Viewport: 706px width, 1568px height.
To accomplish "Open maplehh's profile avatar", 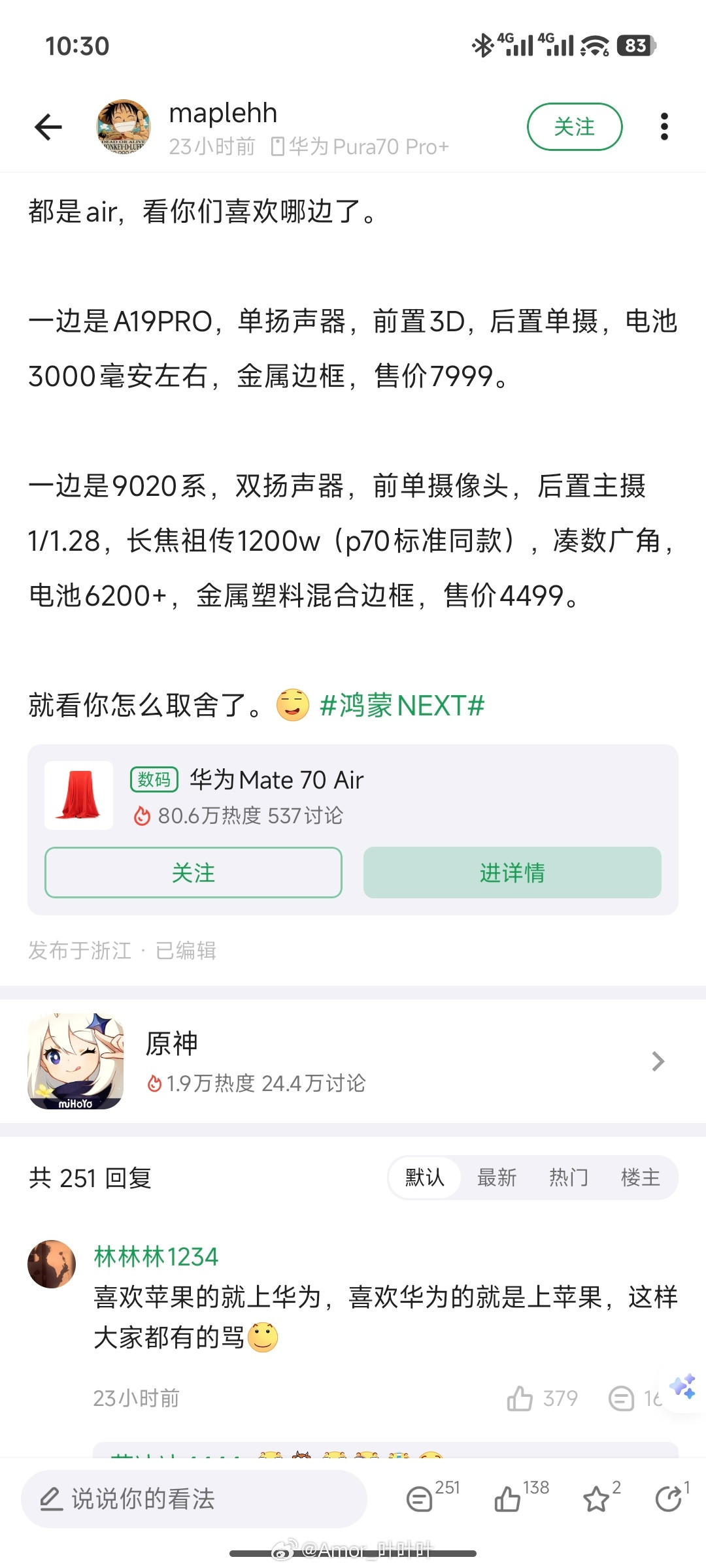I will tap(124, 127).
